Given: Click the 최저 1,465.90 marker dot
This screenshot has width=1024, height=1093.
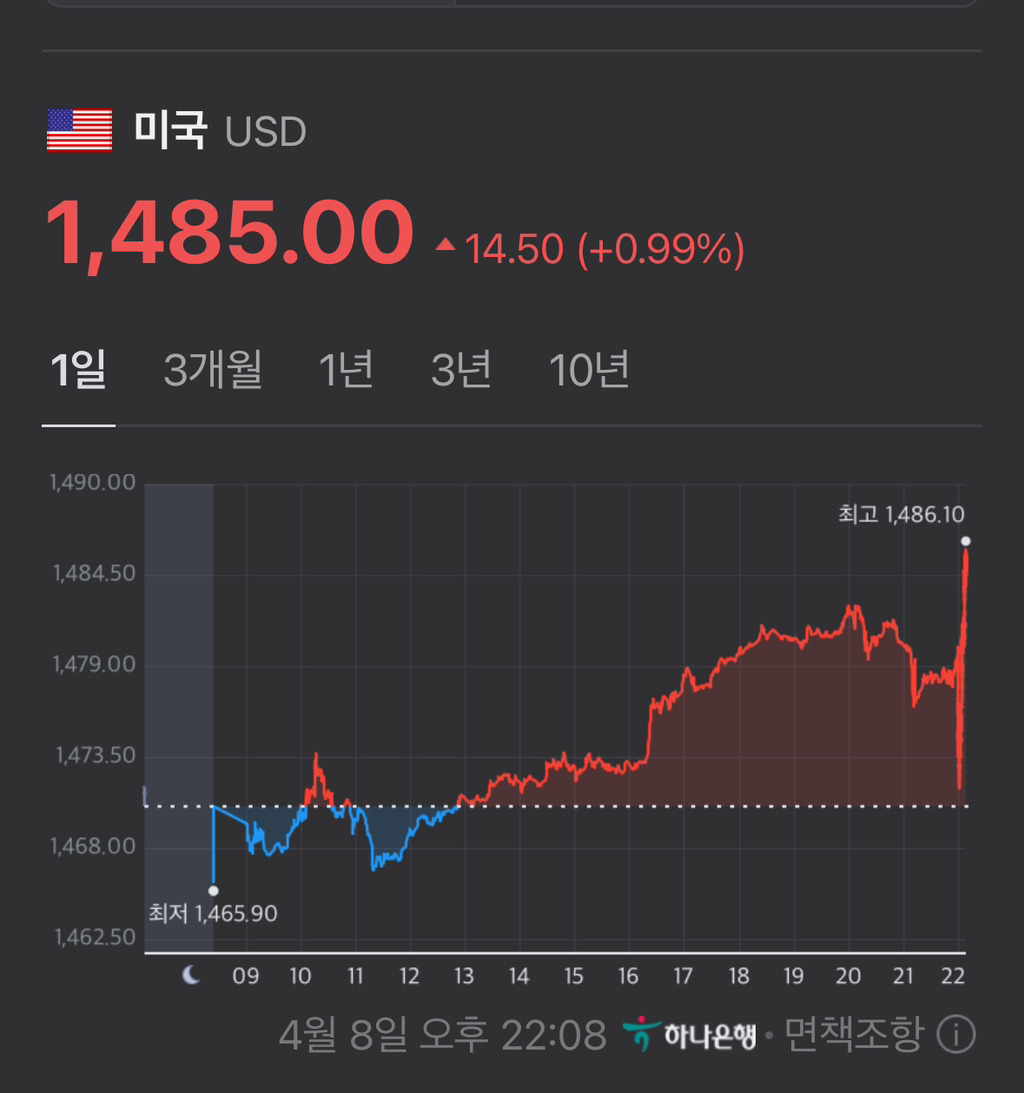Looking at the screenshot, I should [213, 890].
